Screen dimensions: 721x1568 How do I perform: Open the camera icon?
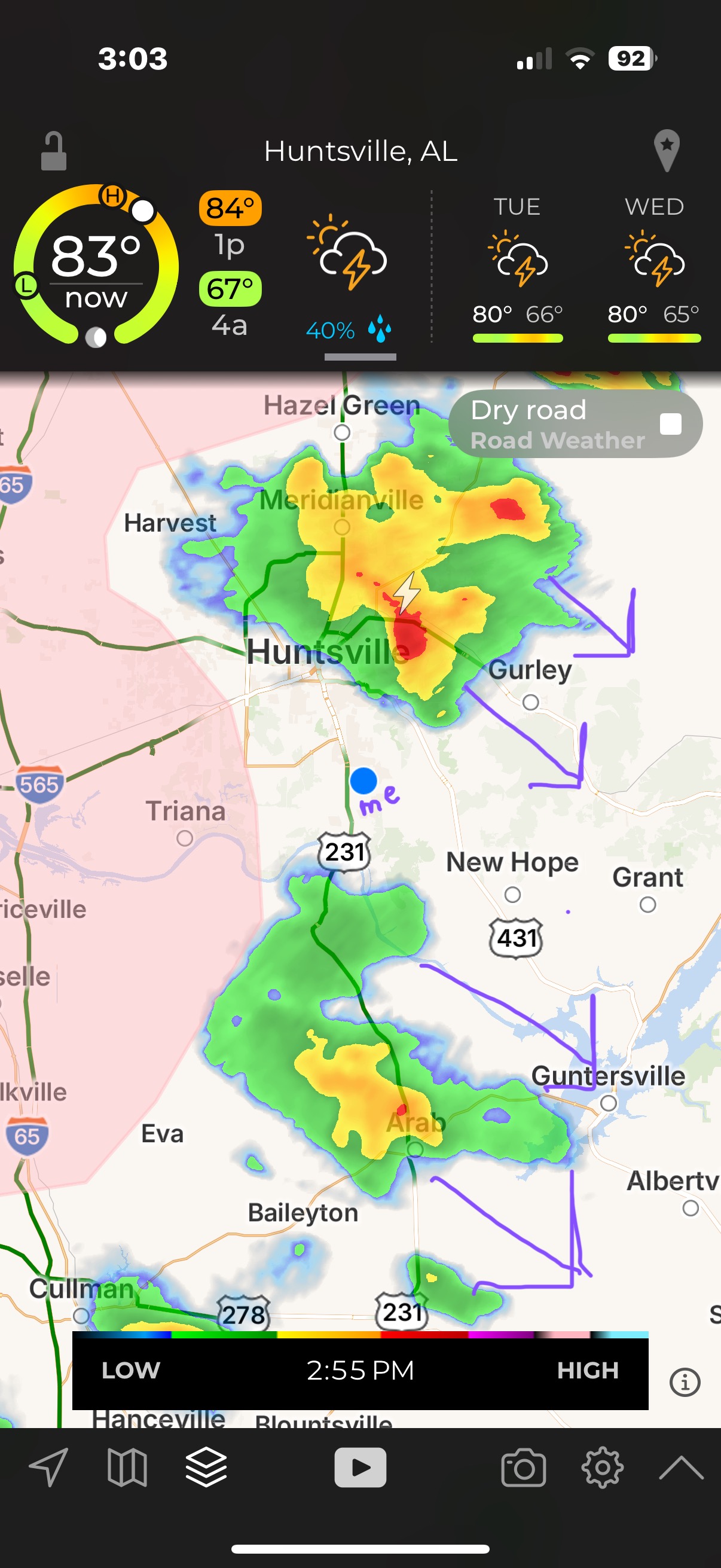[523, 1467]
